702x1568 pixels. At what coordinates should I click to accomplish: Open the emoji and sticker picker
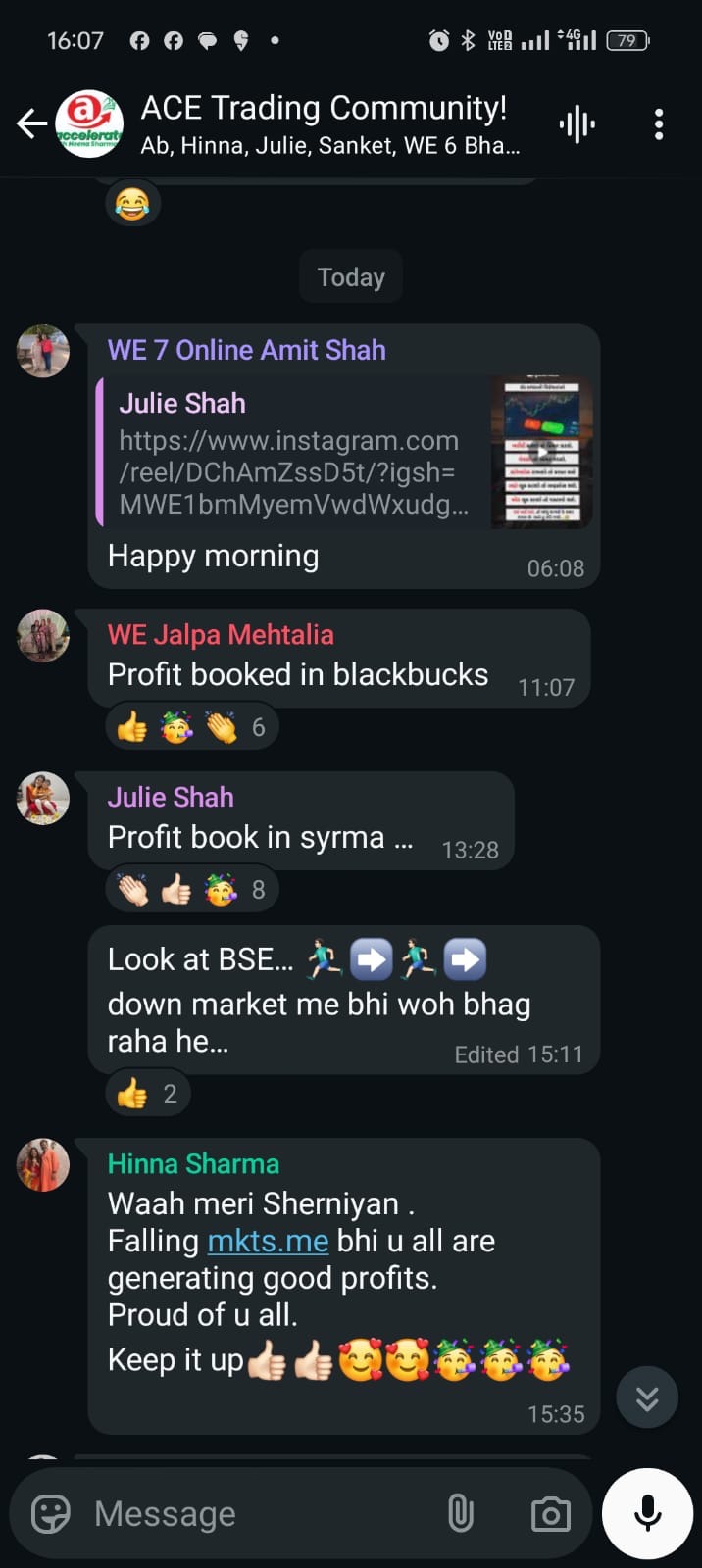51,1514
